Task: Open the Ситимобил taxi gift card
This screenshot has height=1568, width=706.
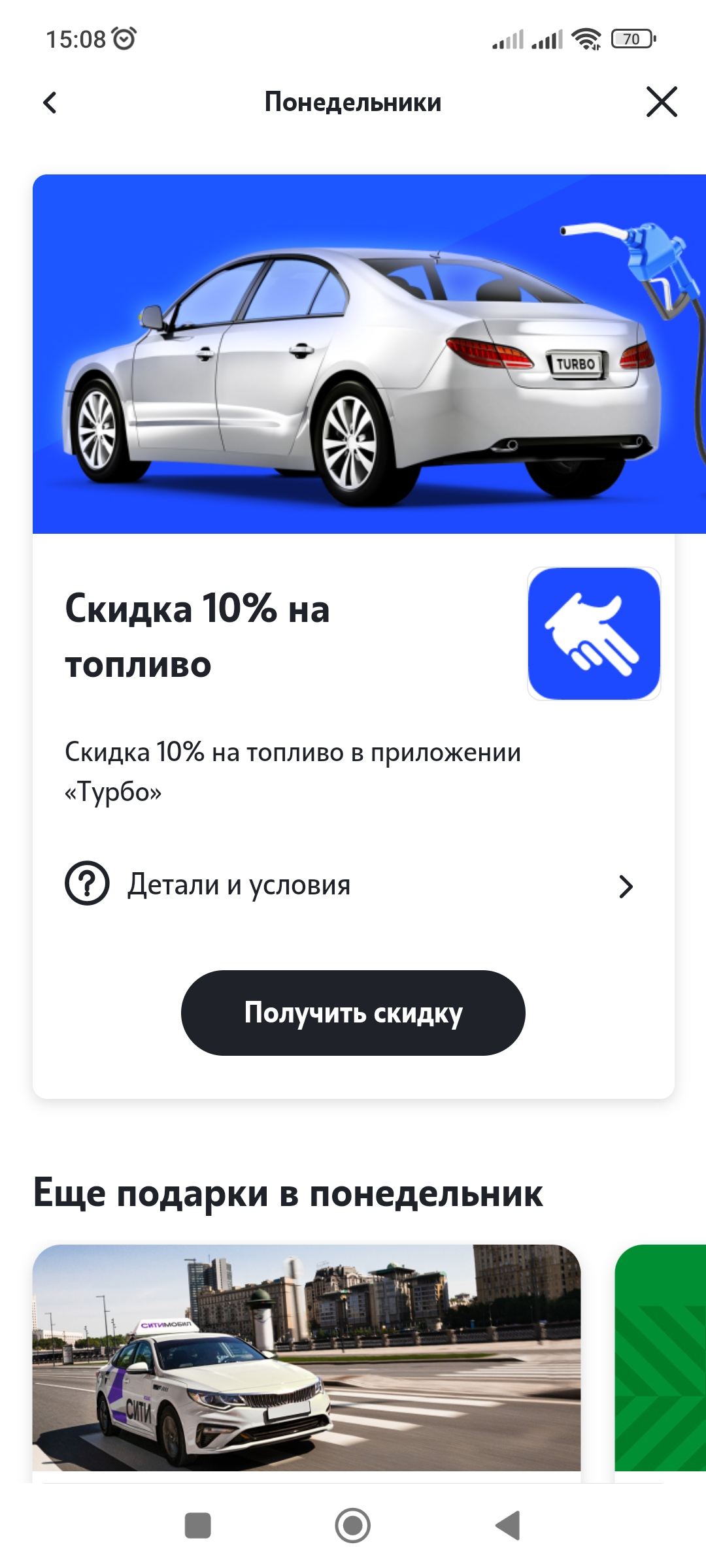Action: 307,1363
